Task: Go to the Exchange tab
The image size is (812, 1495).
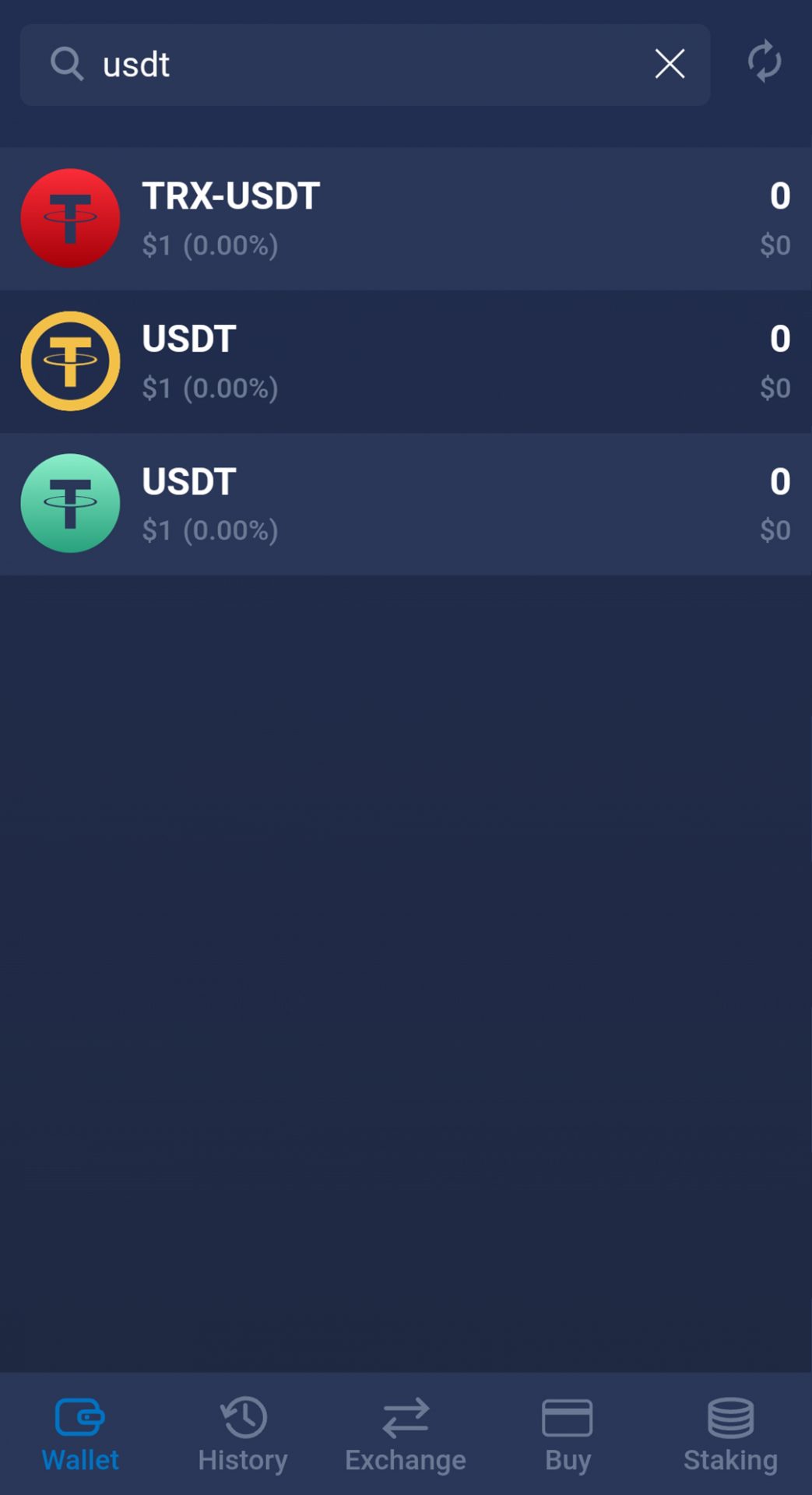Action: [406, 1434]
